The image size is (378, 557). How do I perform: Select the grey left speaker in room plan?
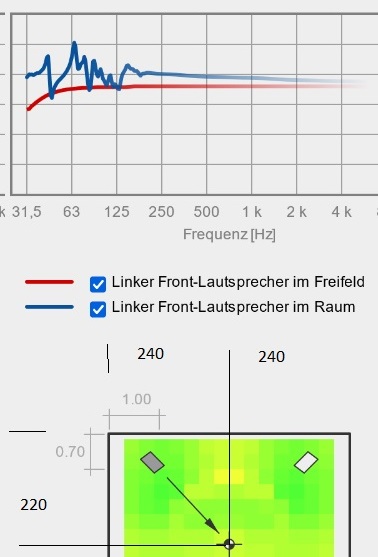[152, 462]
